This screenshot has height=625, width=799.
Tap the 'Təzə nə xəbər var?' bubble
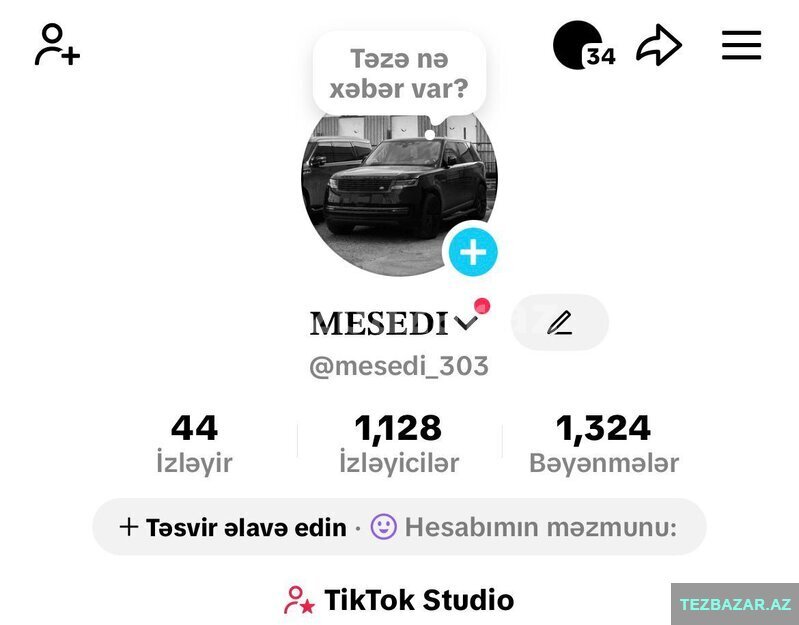click(x=399, y=74)
